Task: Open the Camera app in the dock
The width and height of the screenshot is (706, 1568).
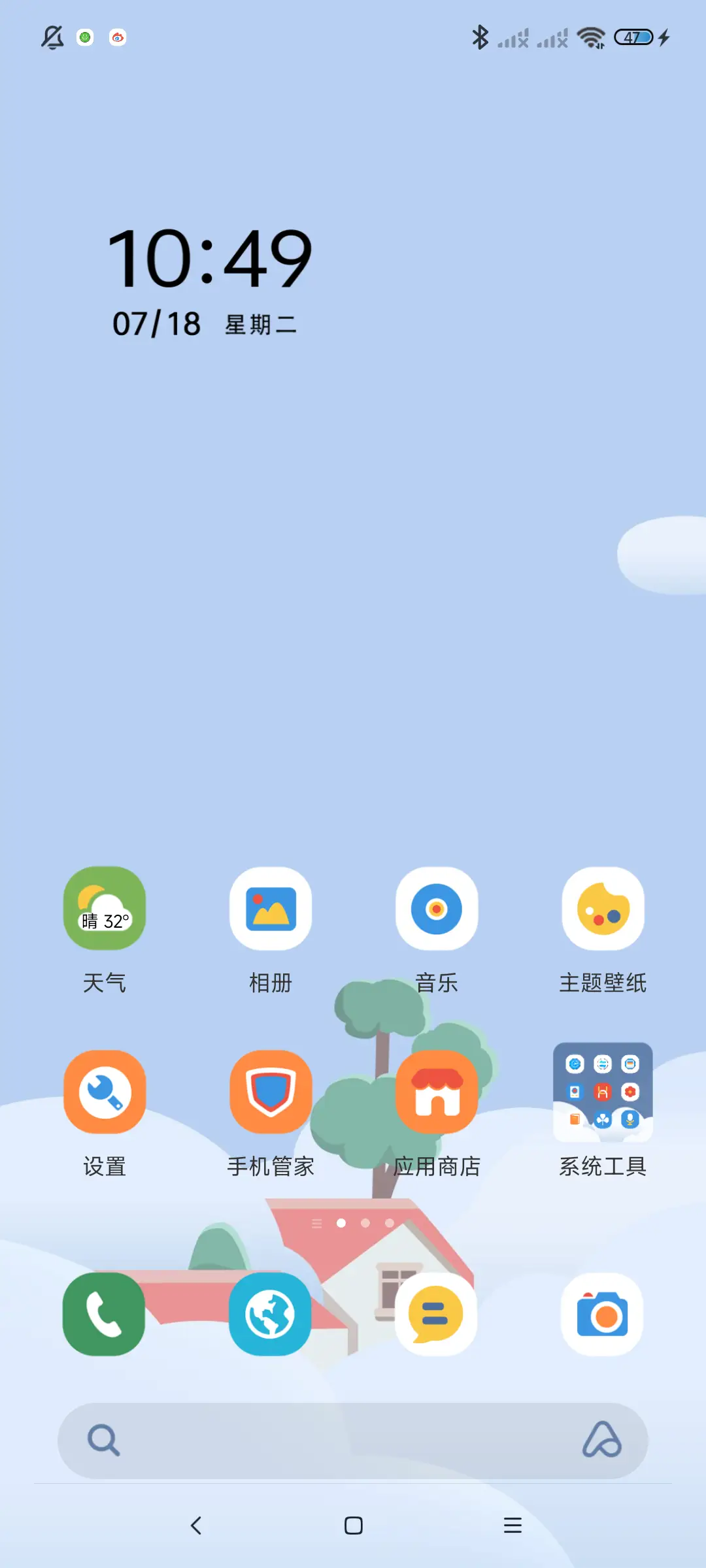Action: (603, 1314)
